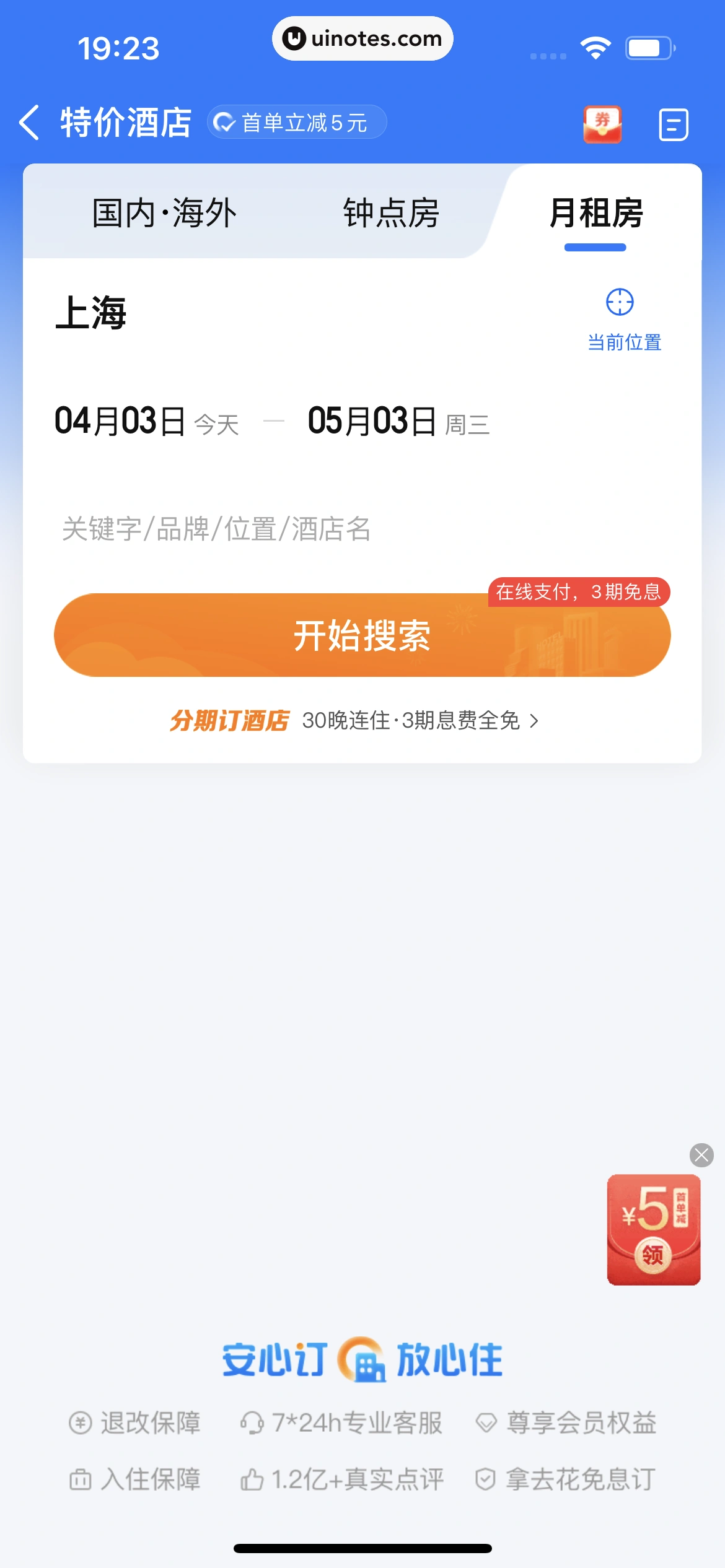Tap the 关键字/品牌/位置/酒店名 search field
Image resolution: width=725 pixels, height=1568 pixels.
pyautogui.click(x=217, y=529)
